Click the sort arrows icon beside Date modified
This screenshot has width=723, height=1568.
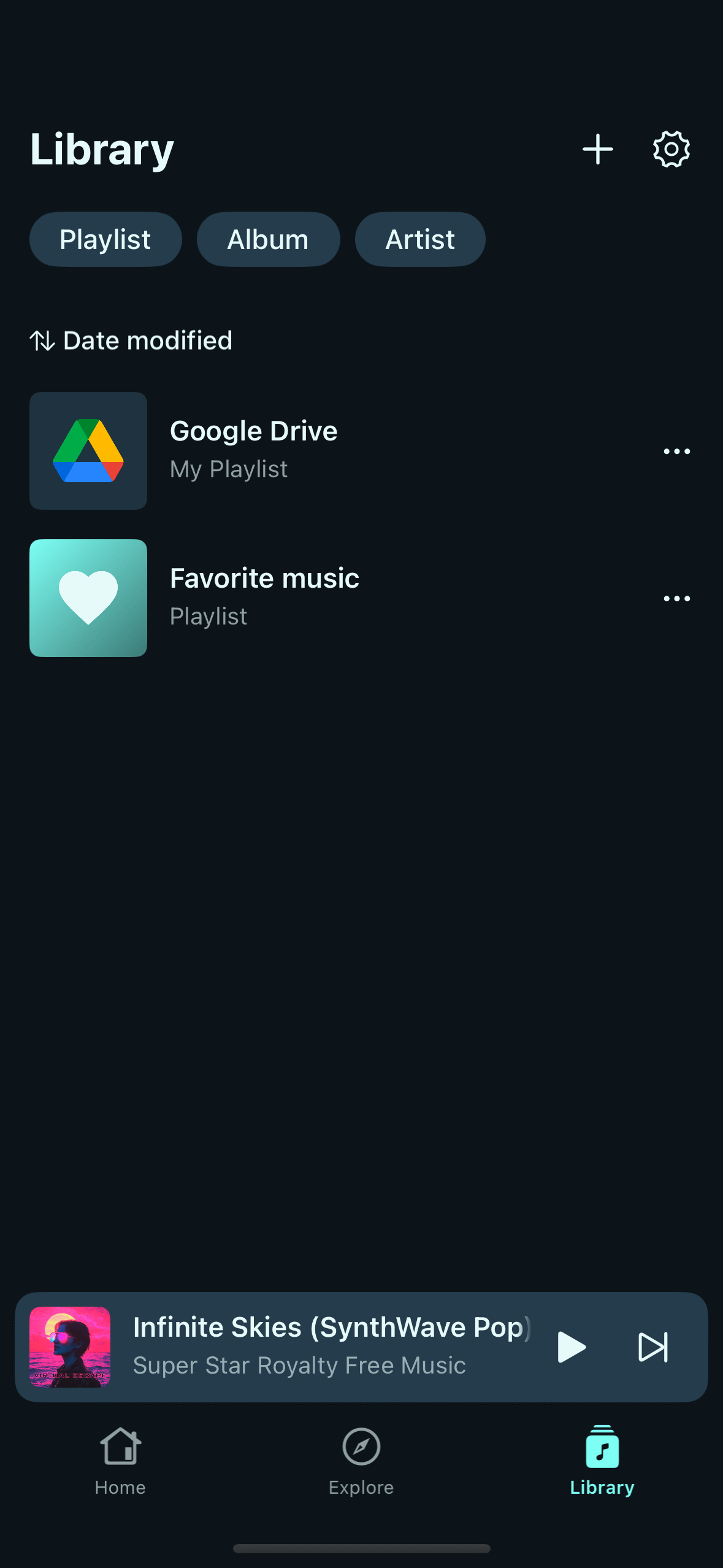coord(41,340)
